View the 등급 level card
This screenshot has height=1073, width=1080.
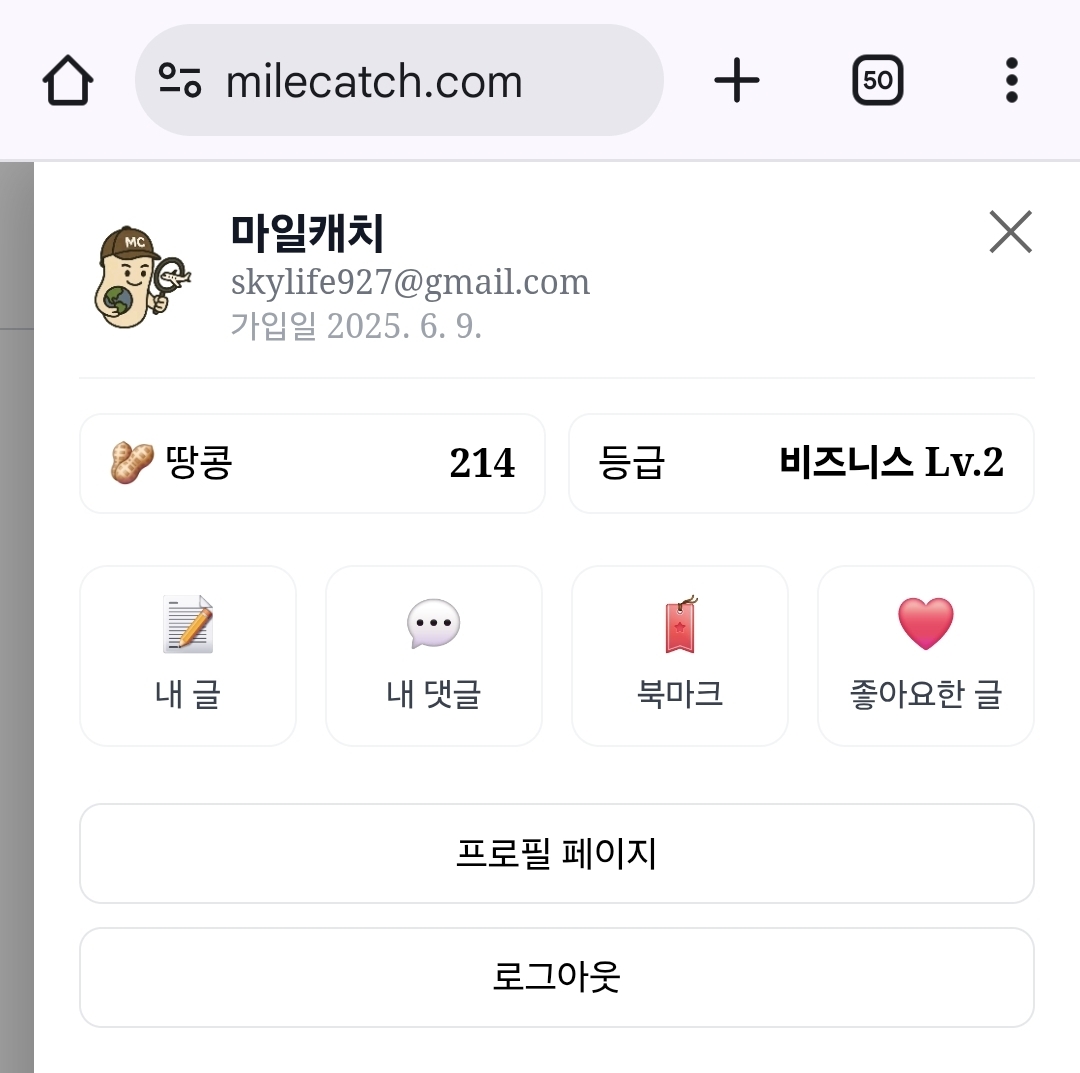pos(801,463)
